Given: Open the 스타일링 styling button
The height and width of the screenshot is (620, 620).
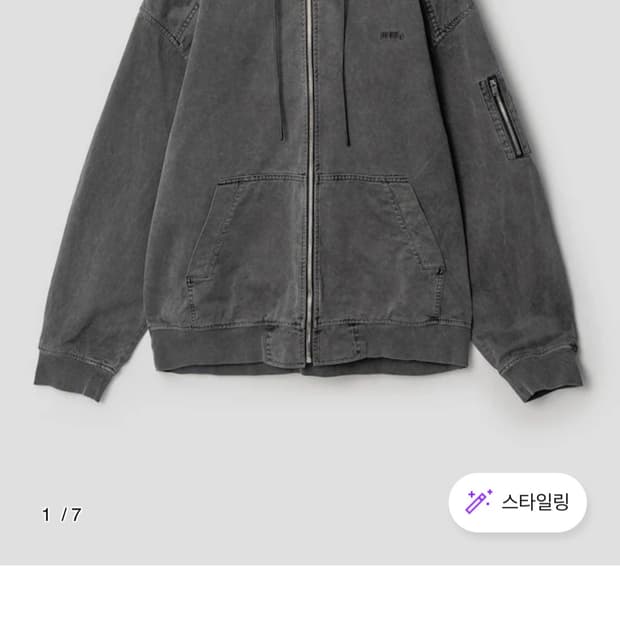Looking at the screenshot, I should coord(517,501).
